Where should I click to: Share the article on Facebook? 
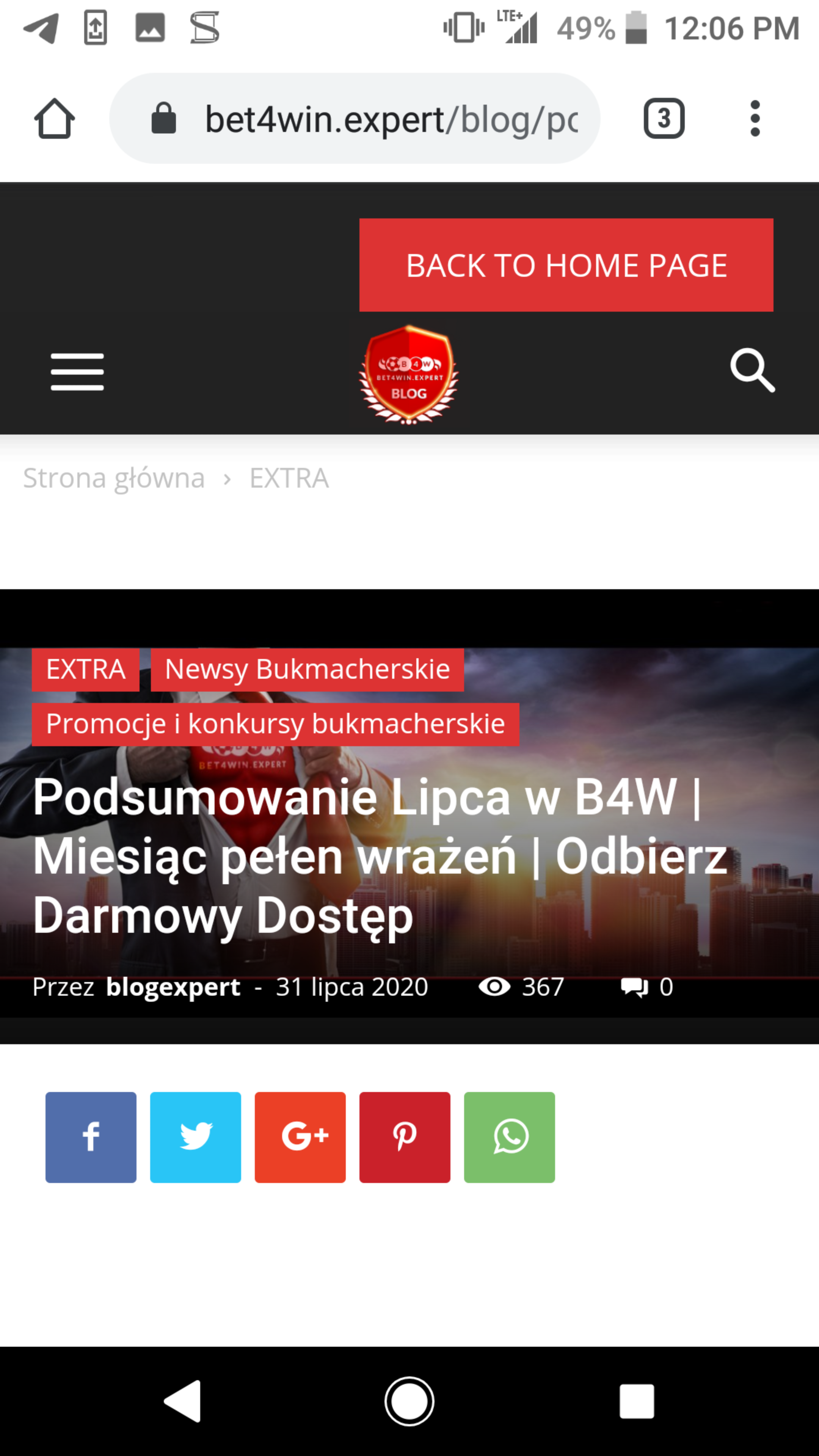click(91, 1137)
